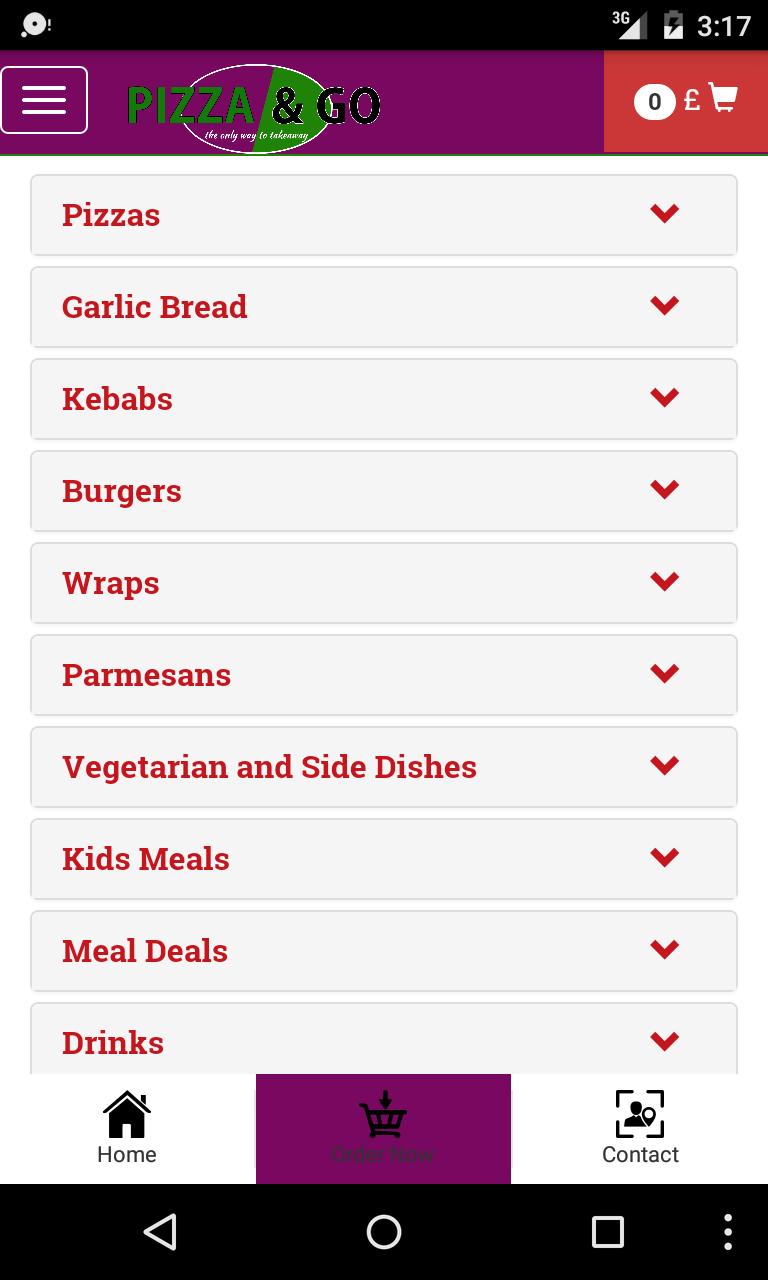Open the hamburger menu
Image resolution: width=768 pixels, height=1280 pixels.
point(44,100)
